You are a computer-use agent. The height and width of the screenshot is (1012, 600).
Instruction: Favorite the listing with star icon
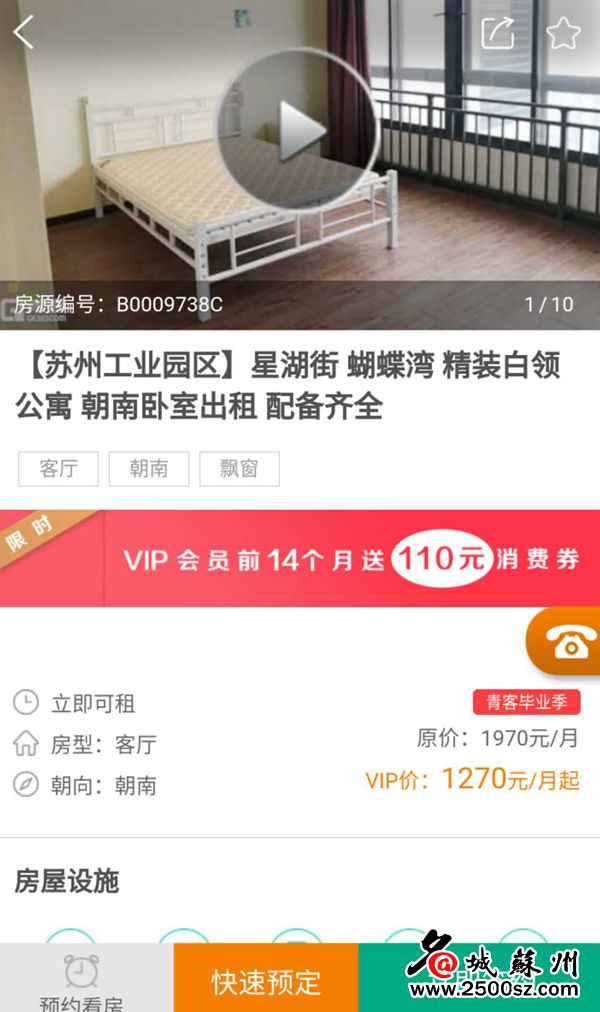point(563,32)
